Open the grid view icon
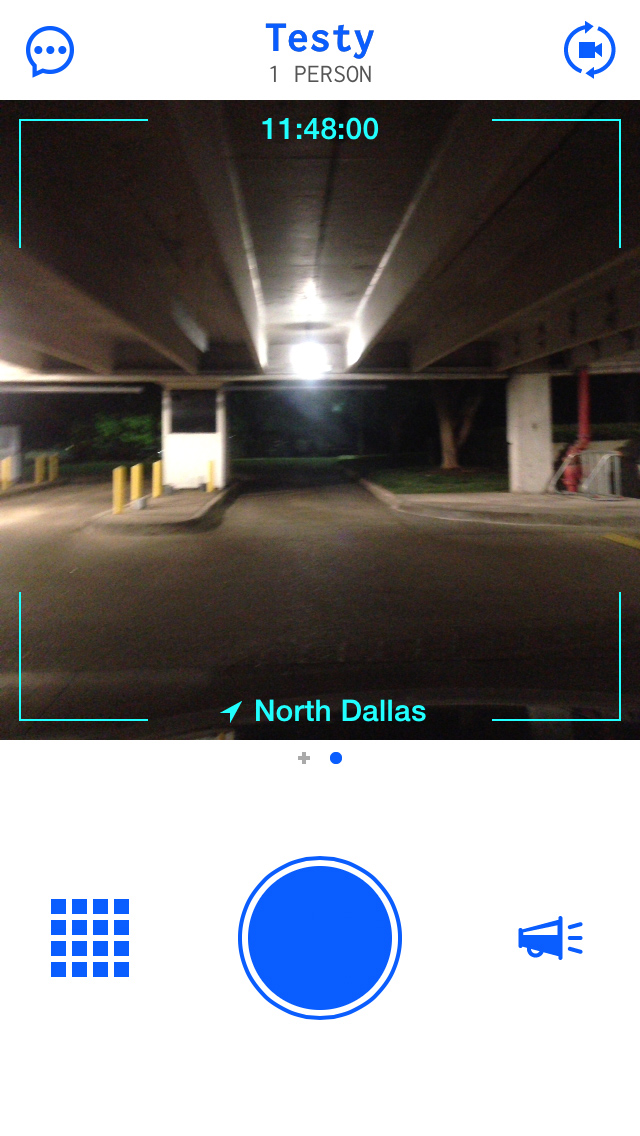The width and height of the screenshot is (640, 1136). pyautogui.click(x=90, y=938)
